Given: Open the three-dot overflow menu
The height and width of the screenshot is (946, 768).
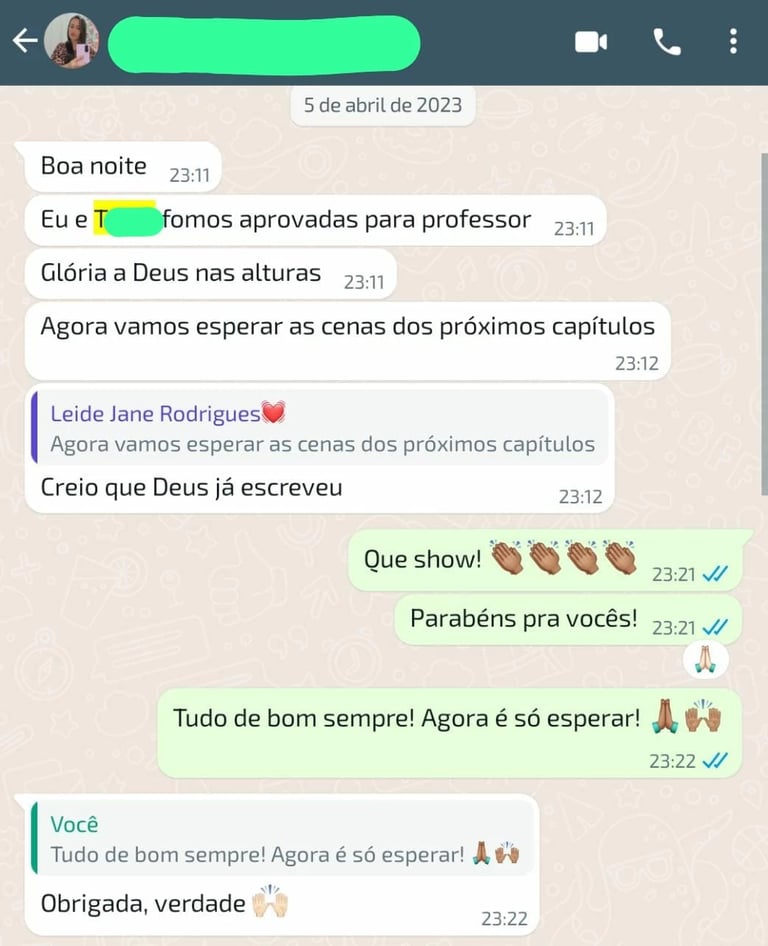Looking at the screenshot, I should click(x=733, y=41).
